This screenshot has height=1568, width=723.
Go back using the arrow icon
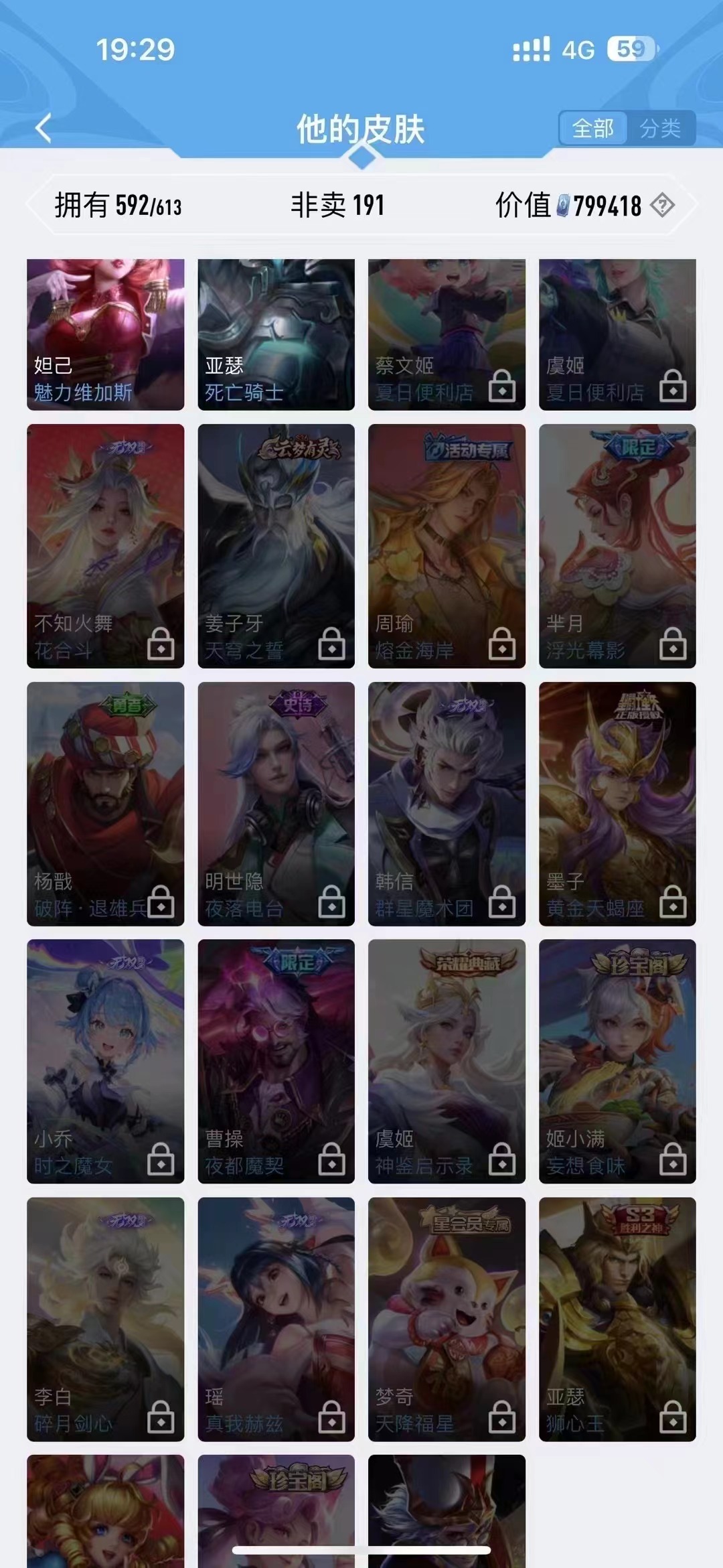[x=44, y=128]
